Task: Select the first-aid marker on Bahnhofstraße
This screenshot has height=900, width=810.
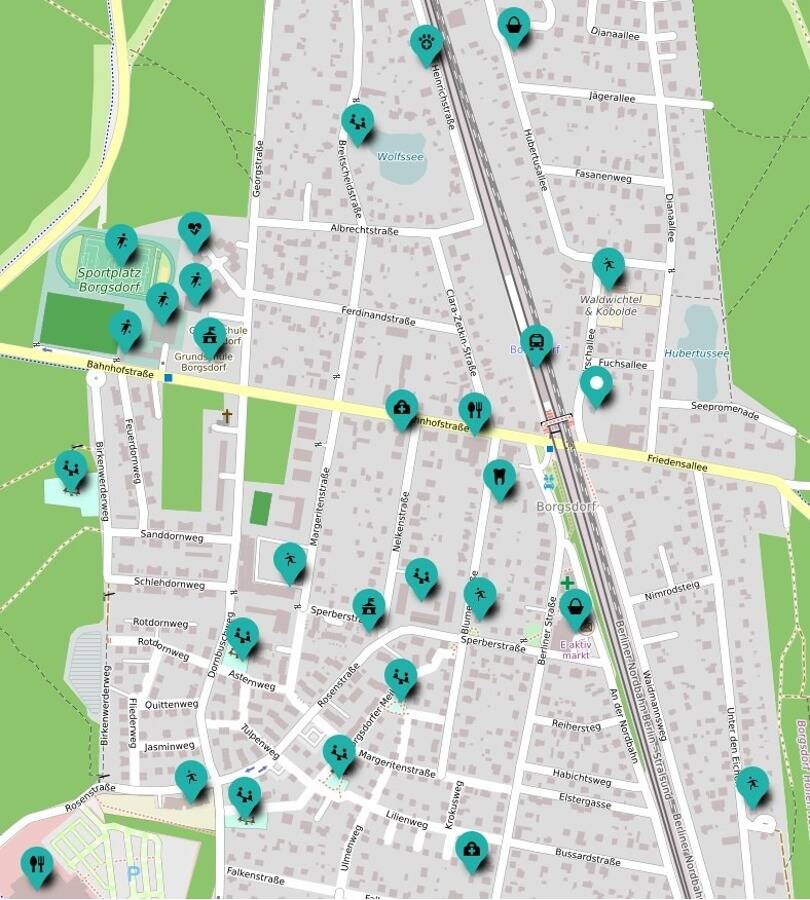Action: click(x=402, y=407)
